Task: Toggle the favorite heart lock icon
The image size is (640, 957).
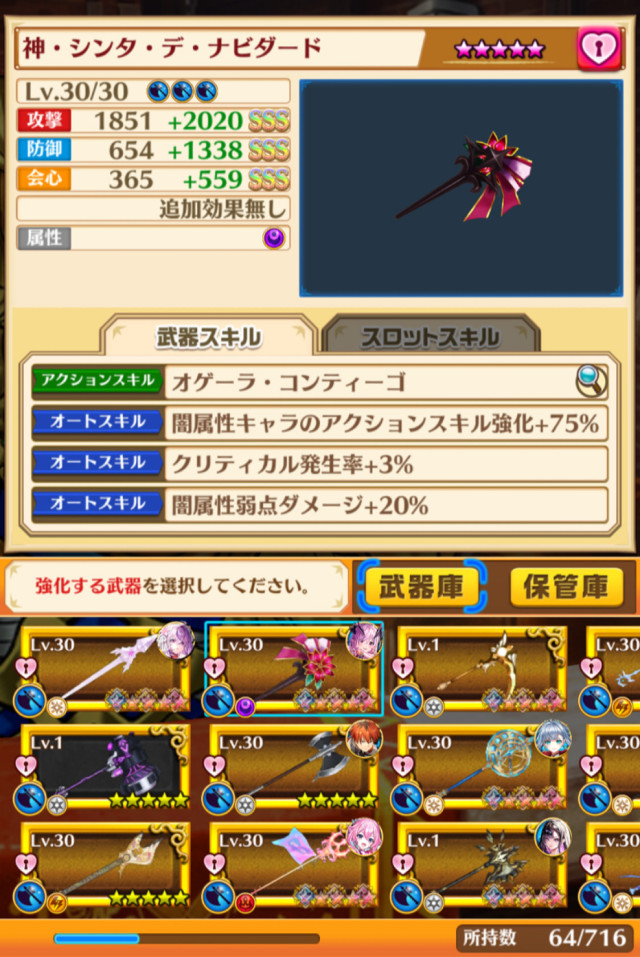Action: [x=596, y=47]
